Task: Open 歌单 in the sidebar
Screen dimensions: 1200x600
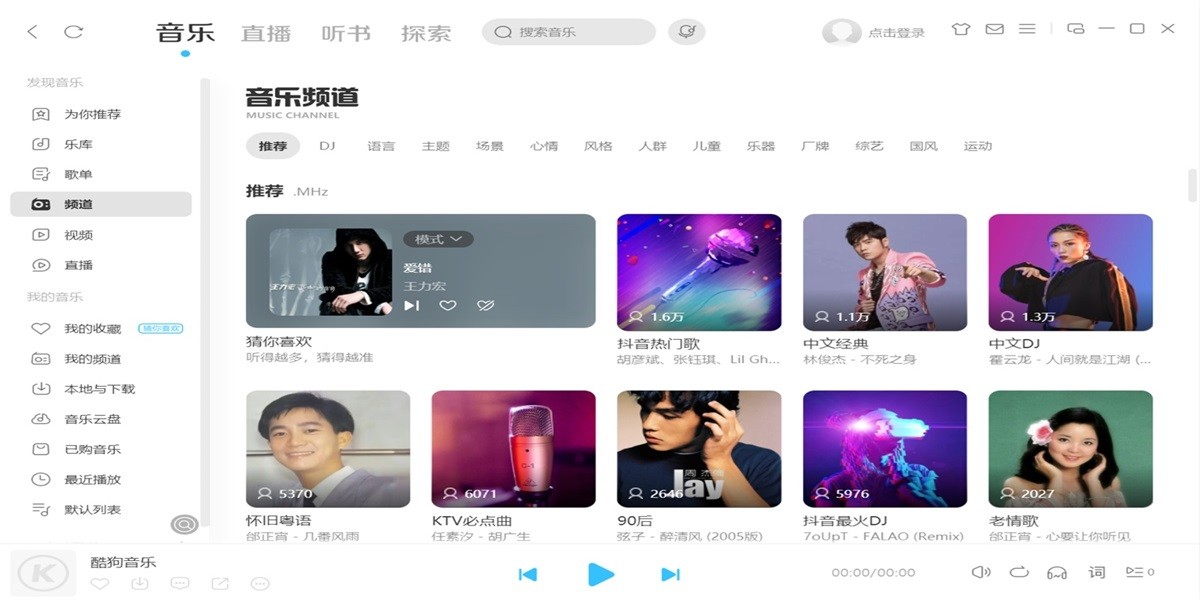Action: tap(78, 174)
